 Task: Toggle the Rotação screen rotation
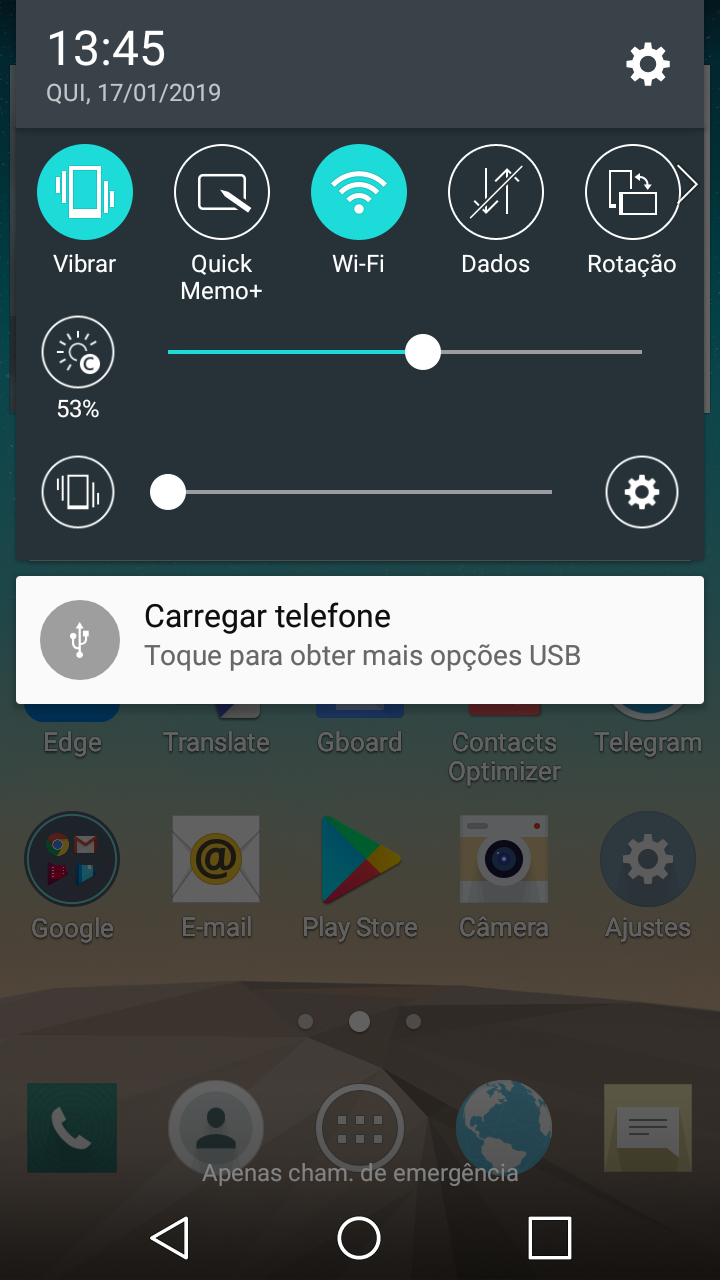click(632, 192)
